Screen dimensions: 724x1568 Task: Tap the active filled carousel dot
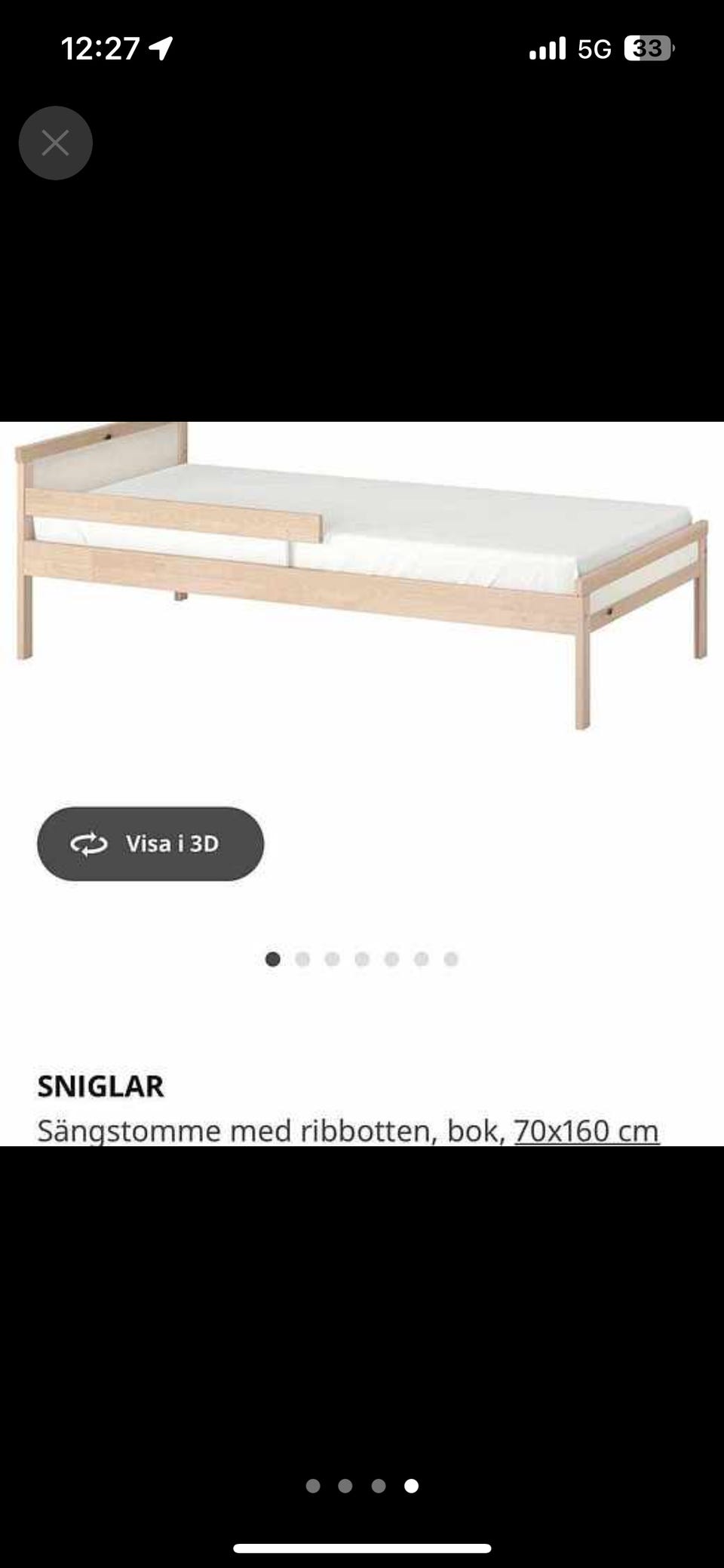[273, 958]
